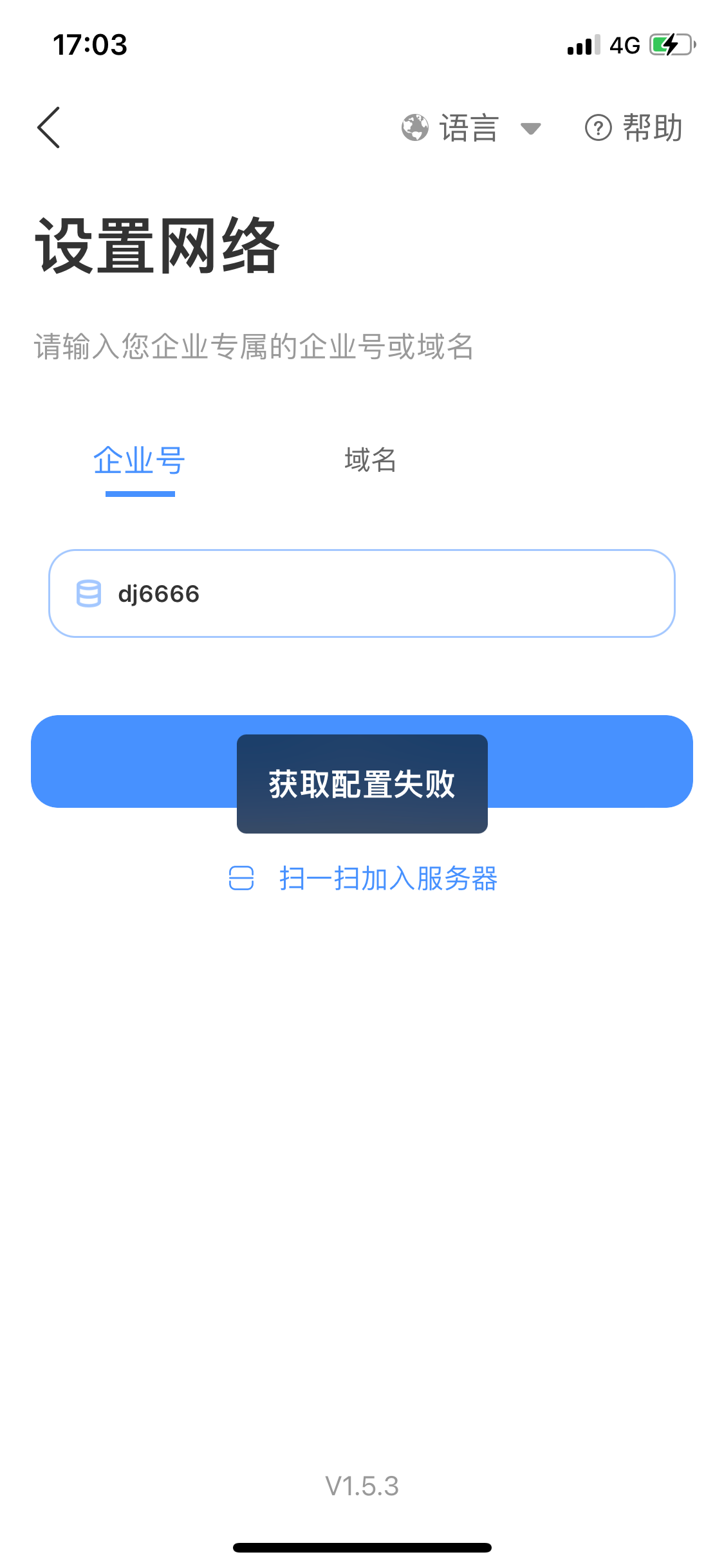Screen dimensions: 724x1568
Task: Select the 企业号 tab
Action: coord(140,461)
